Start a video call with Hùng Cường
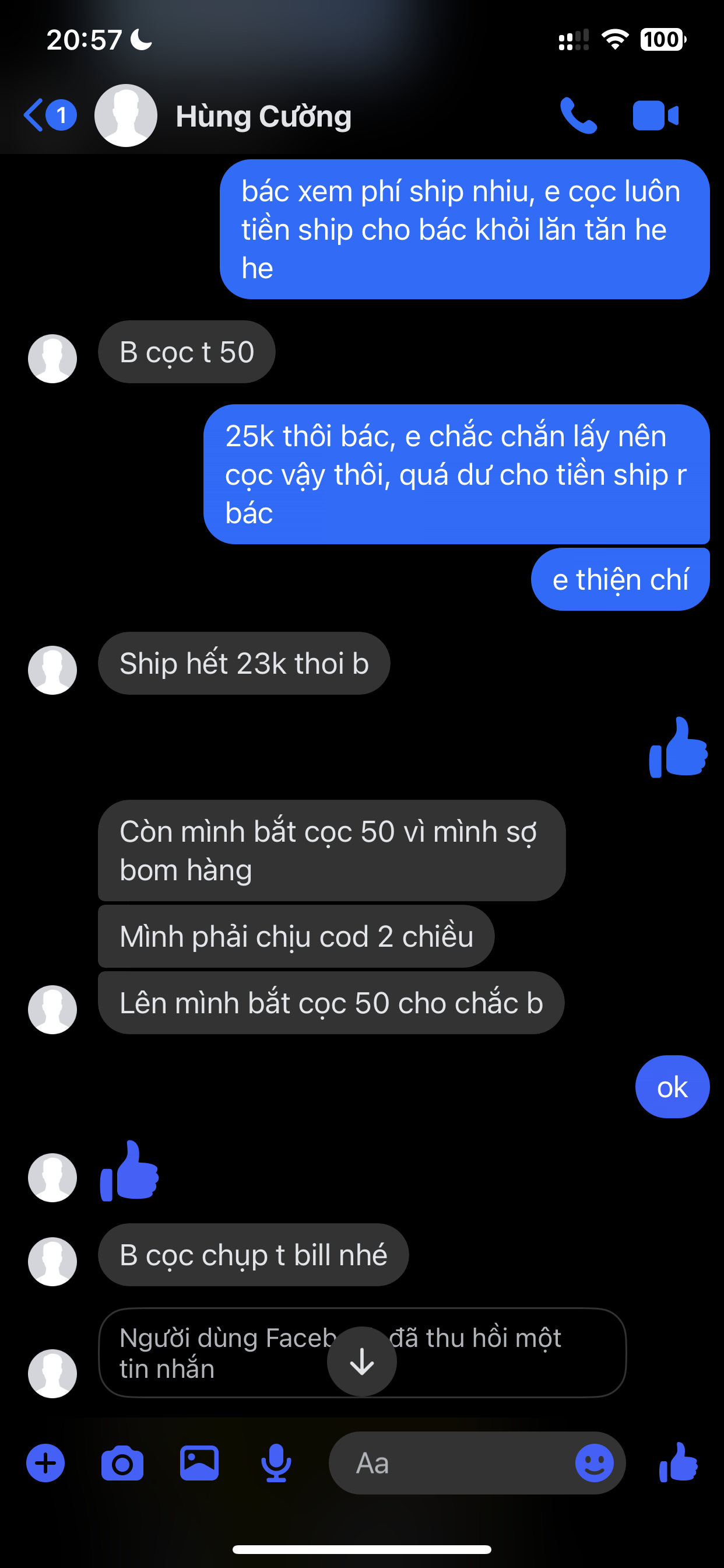This screenshot has height=1568, width=724. click(655, 115)
